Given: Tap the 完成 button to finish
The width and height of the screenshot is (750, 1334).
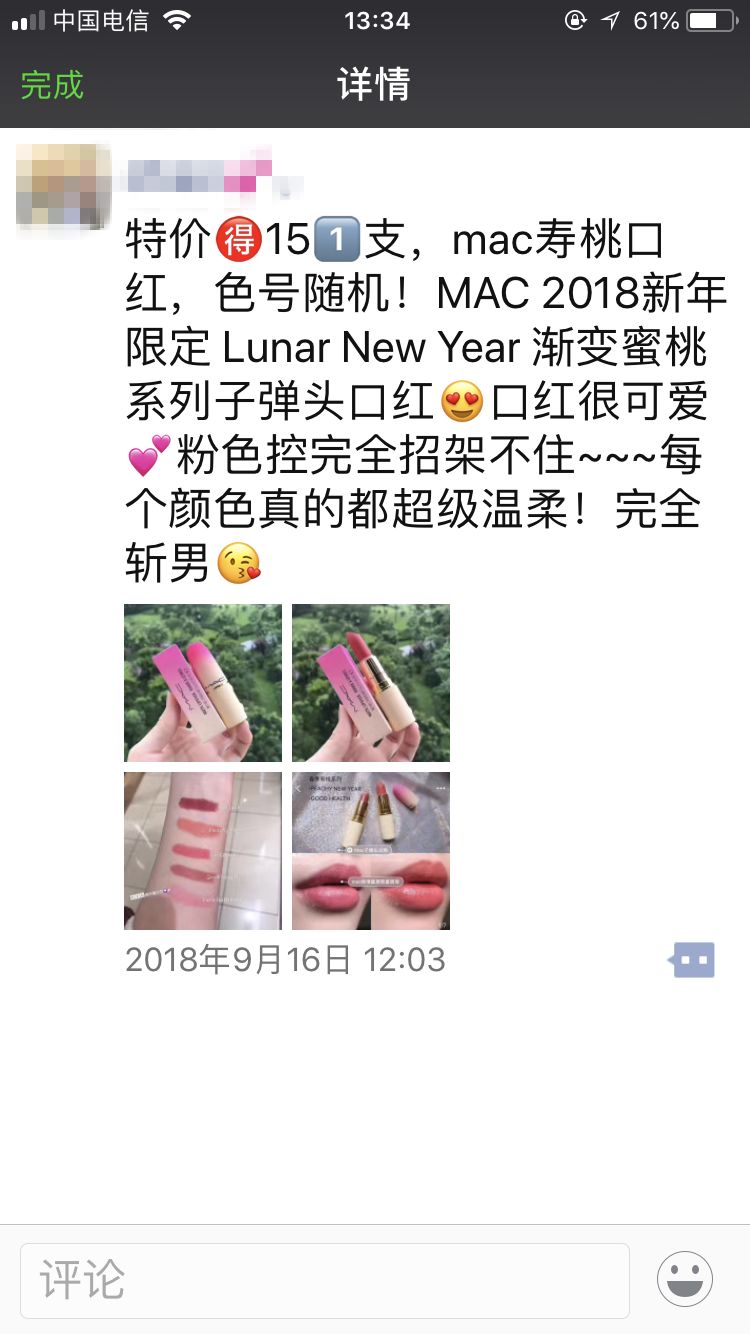Looking at the screenshot, I should pyautogui.click(x=52, y=86).
